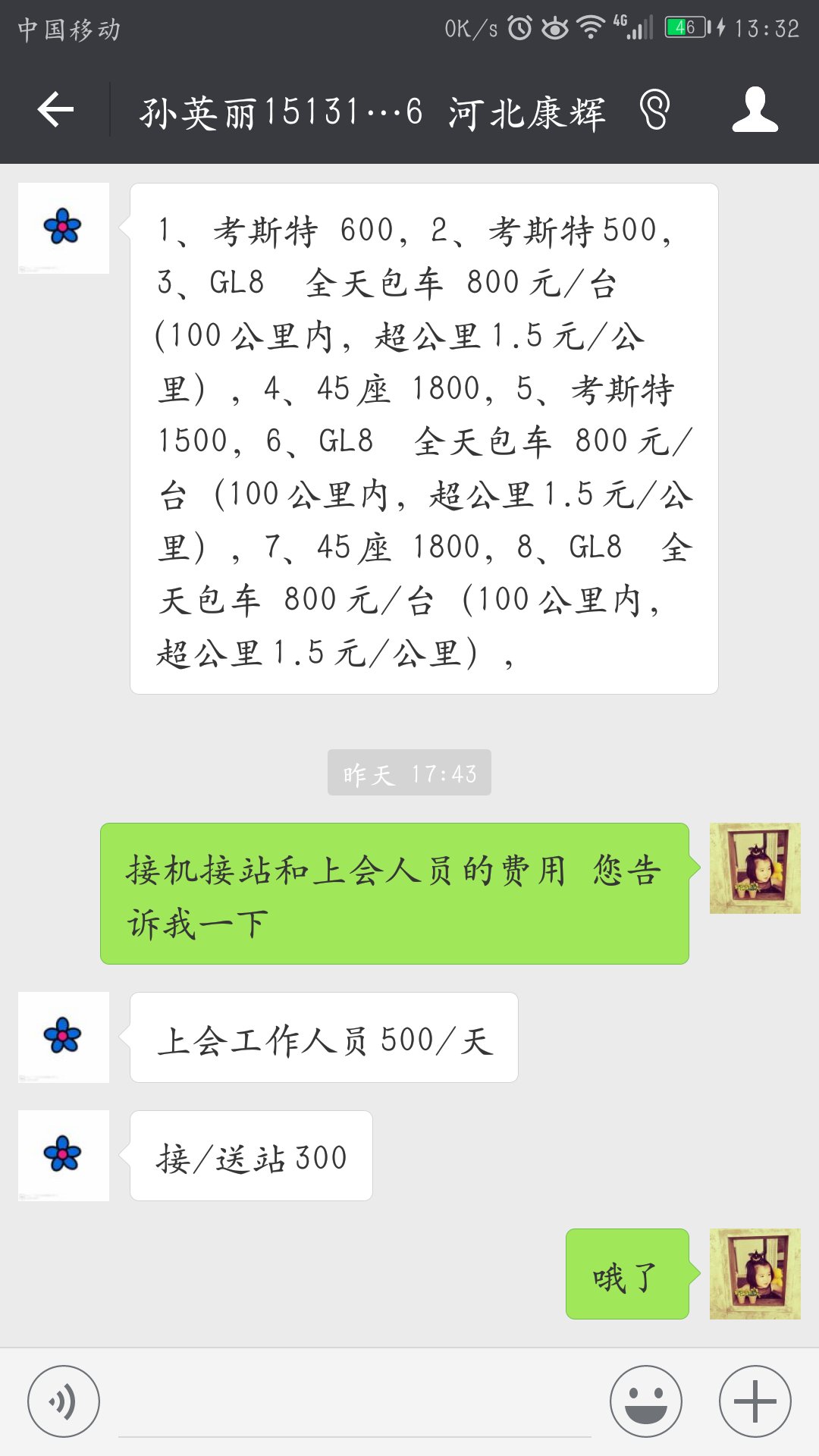The height and width of the screenshot is (1456, 819).
Task: Tap my avatar beside the 哦了 message
Action: 755,1274
